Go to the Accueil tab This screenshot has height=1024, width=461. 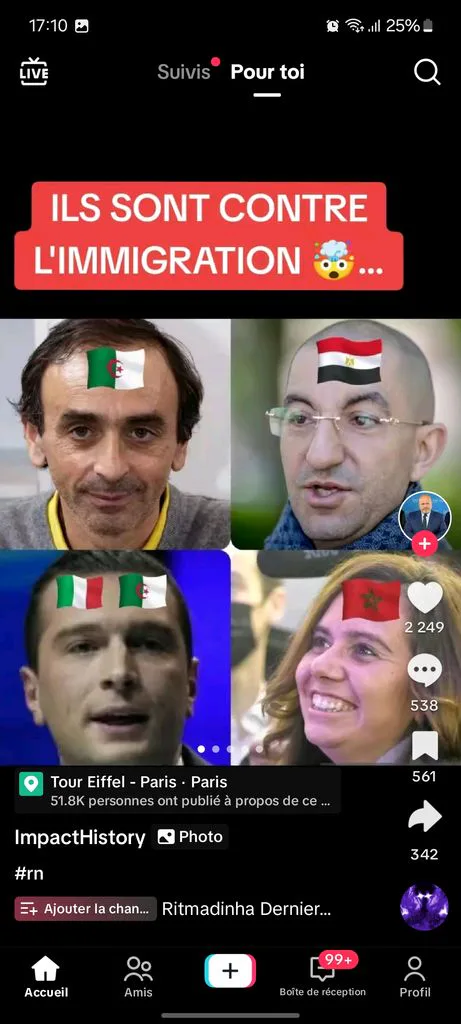click(46, 978)
